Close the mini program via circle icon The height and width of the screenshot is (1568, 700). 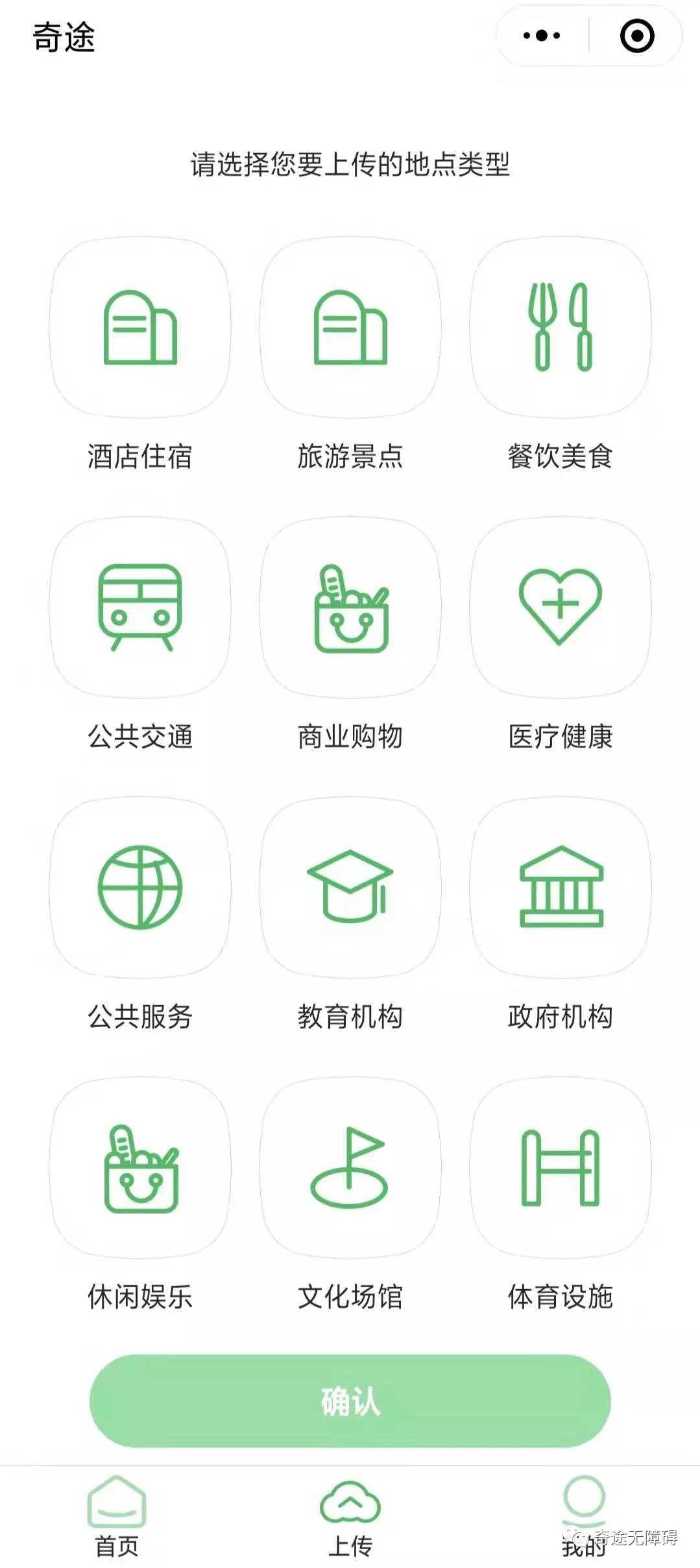tap(636, 36)
